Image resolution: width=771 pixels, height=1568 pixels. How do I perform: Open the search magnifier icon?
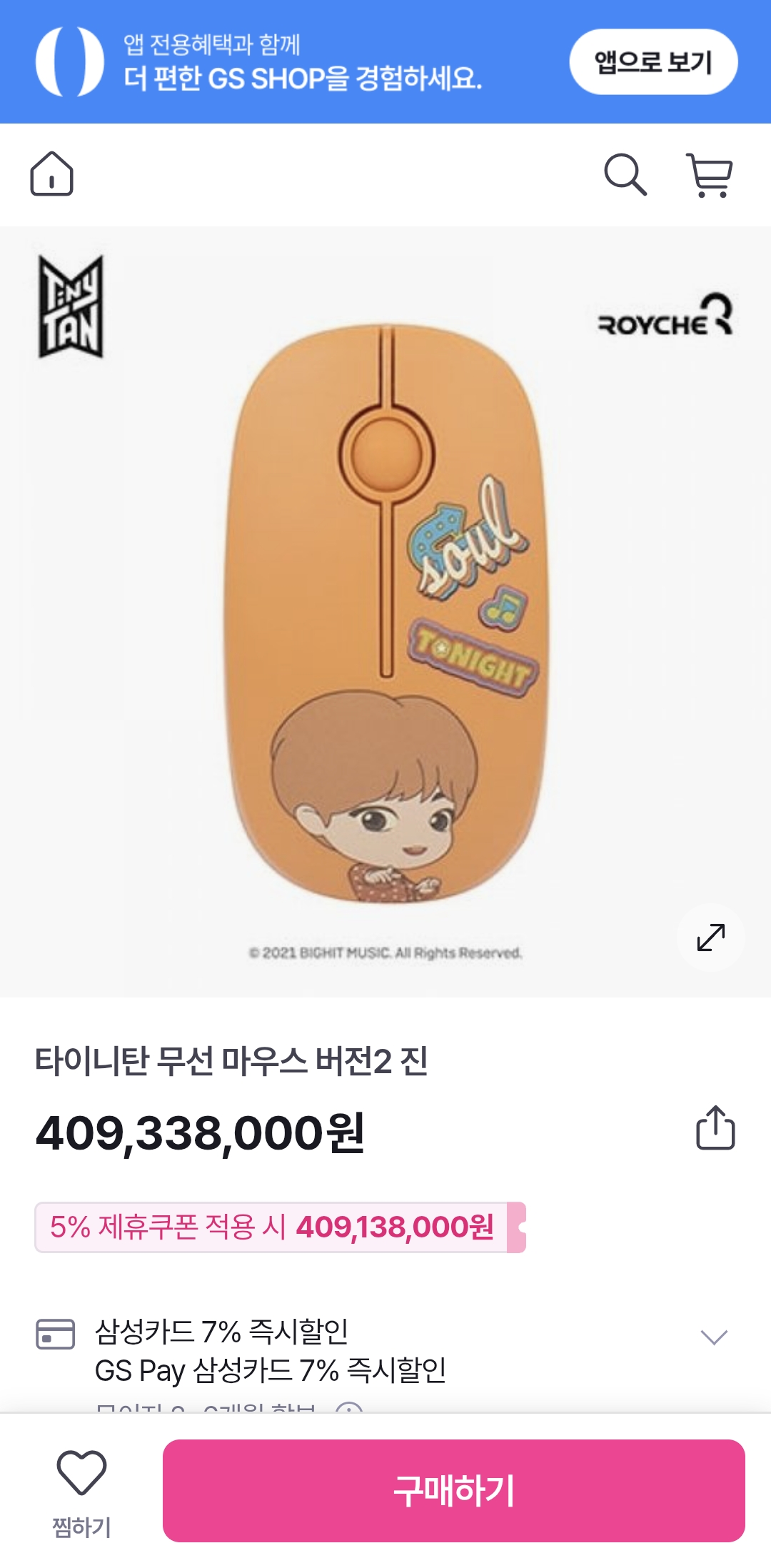click(625, 174)
